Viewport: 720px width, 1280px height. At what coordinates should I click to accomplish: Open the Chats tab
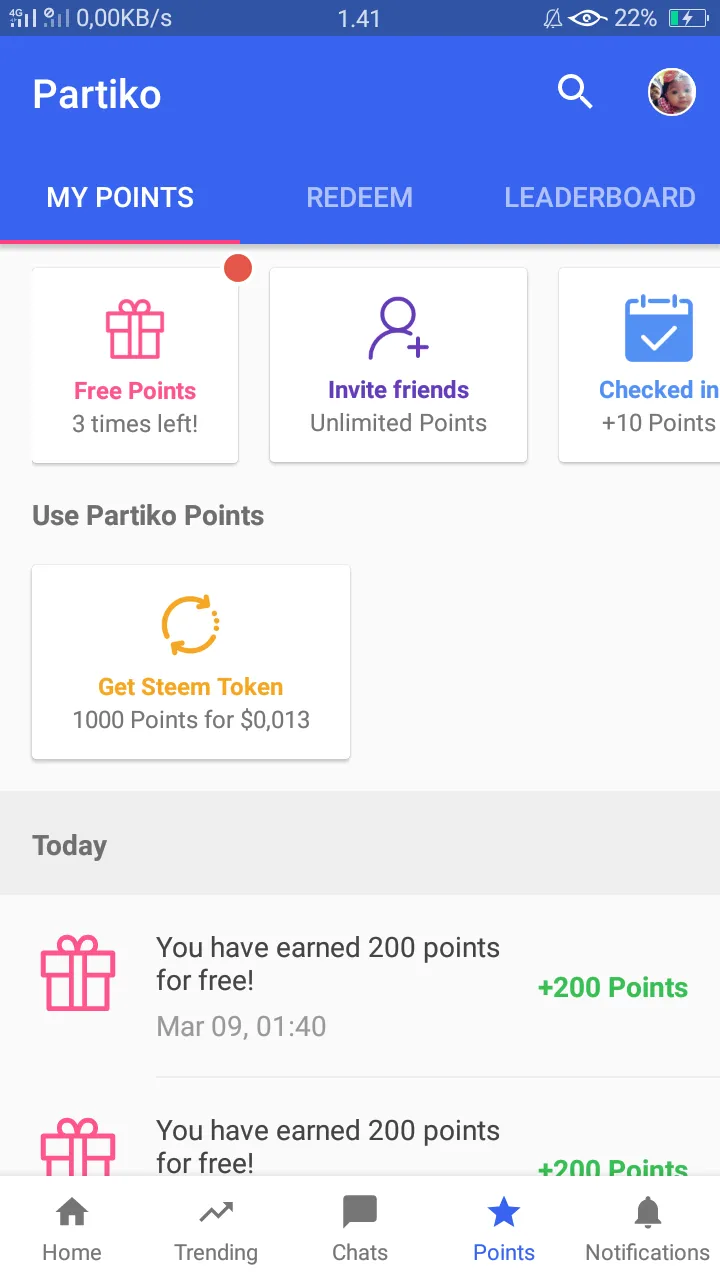(x=360, y=1229)
